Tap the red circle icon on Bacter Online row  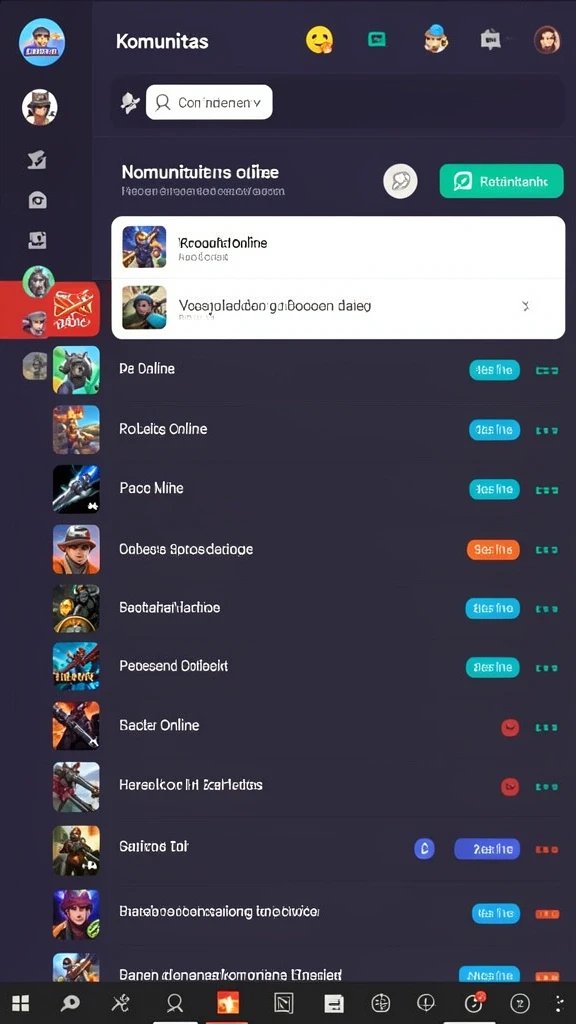(509, 727)
